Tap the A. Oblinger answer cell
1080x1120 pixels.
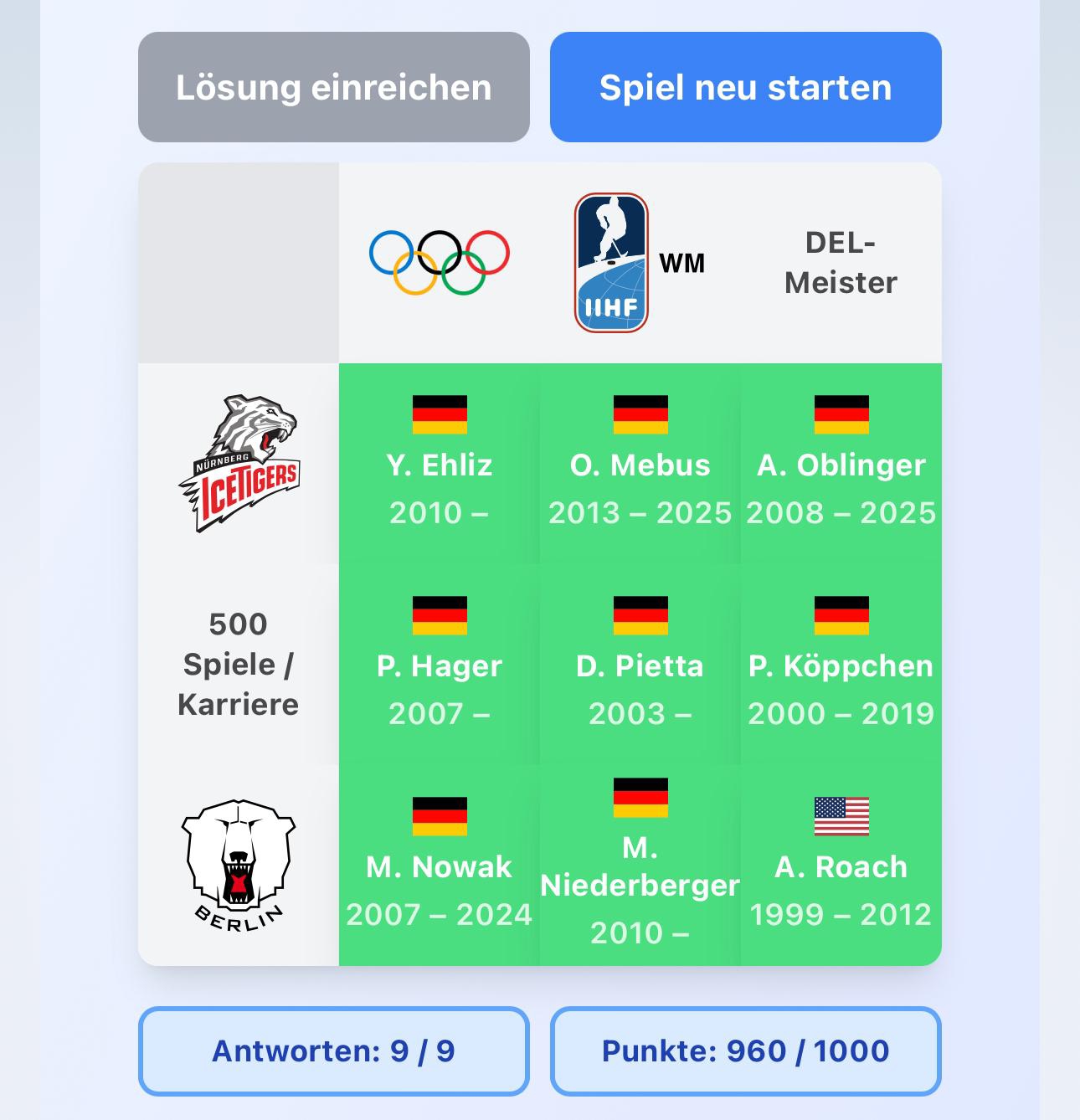(x=841, y=464)
